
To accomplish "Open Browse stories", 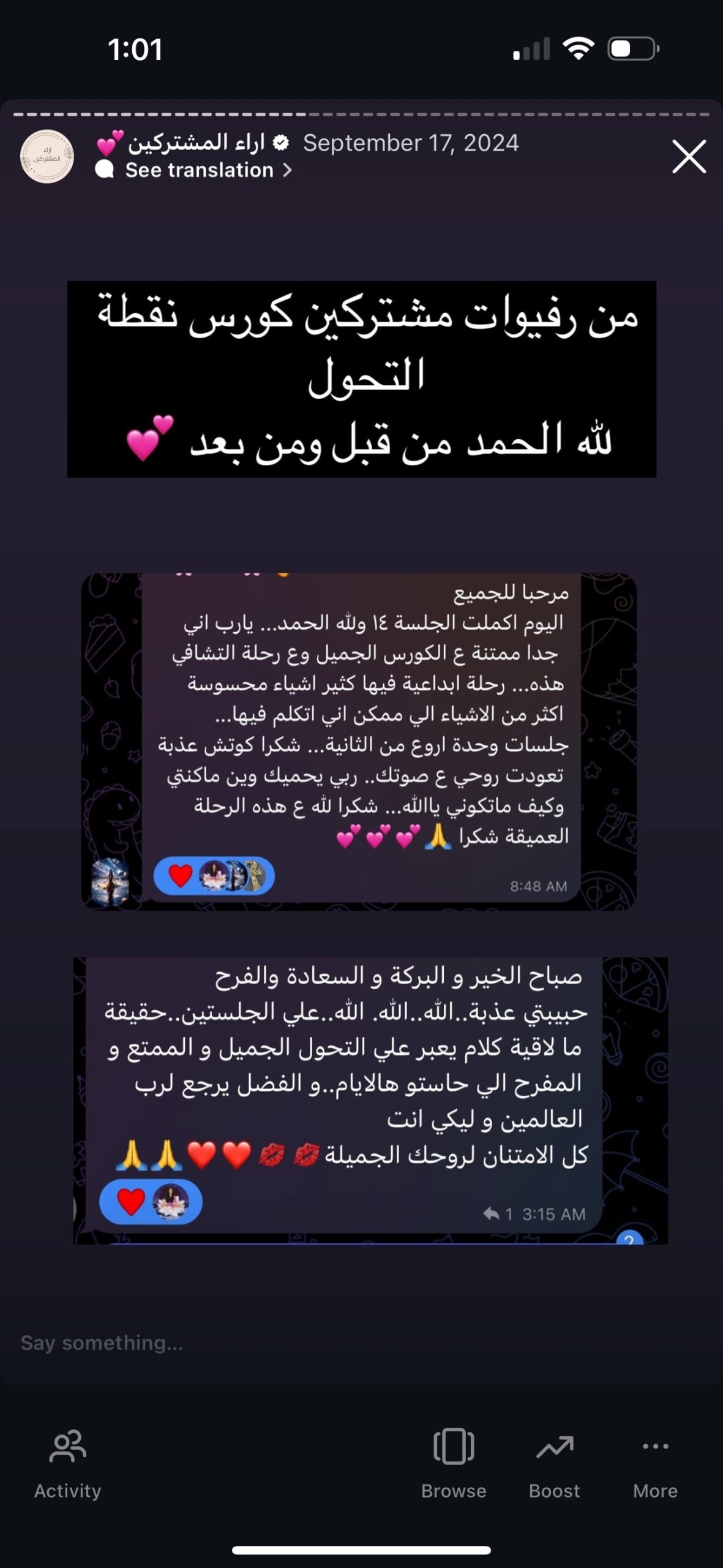I will point(454,1464).
